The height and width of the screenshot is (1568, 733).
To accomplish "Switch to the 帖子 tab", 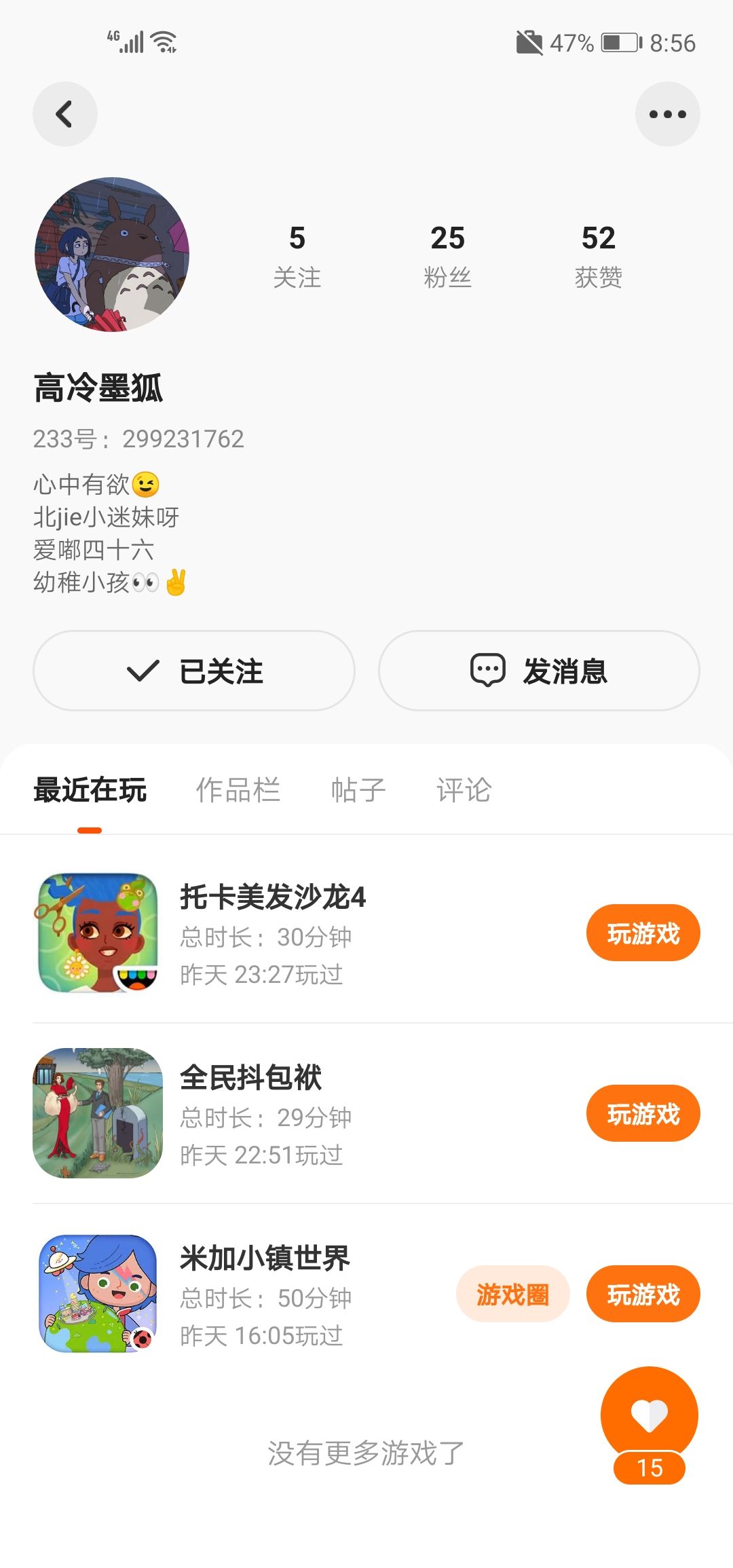I will pos(358,790).
